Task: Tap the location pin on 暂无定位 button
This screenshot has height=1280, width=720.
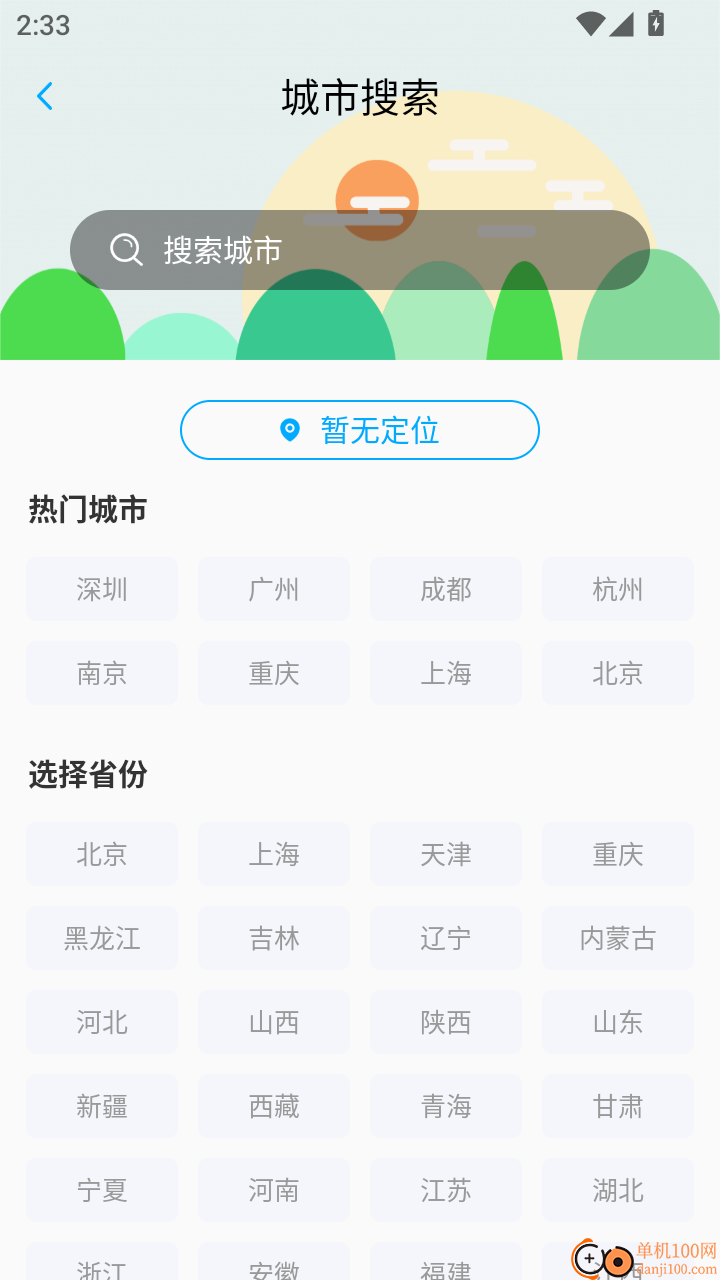Action: click(x=288, y=430)
